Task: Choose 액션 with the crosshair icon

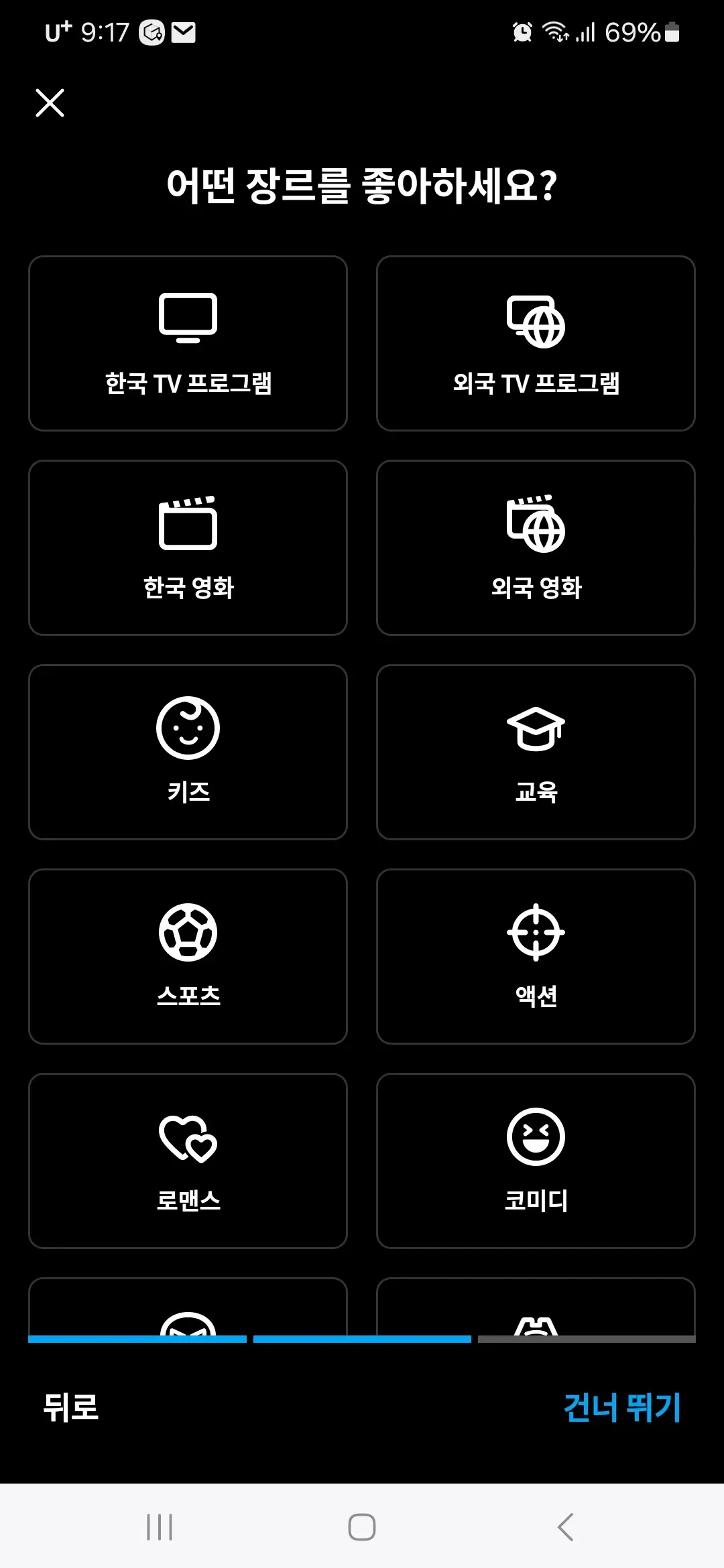Action: point(535,958)
